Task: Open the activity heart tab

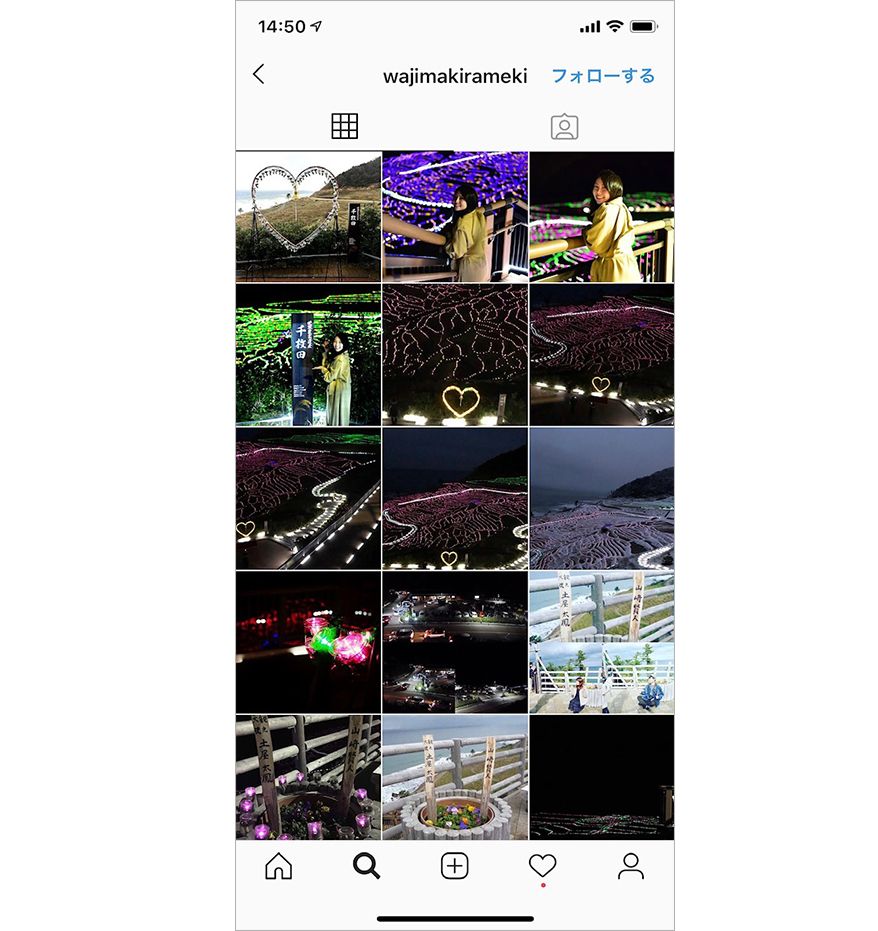Action: [542, 866]
